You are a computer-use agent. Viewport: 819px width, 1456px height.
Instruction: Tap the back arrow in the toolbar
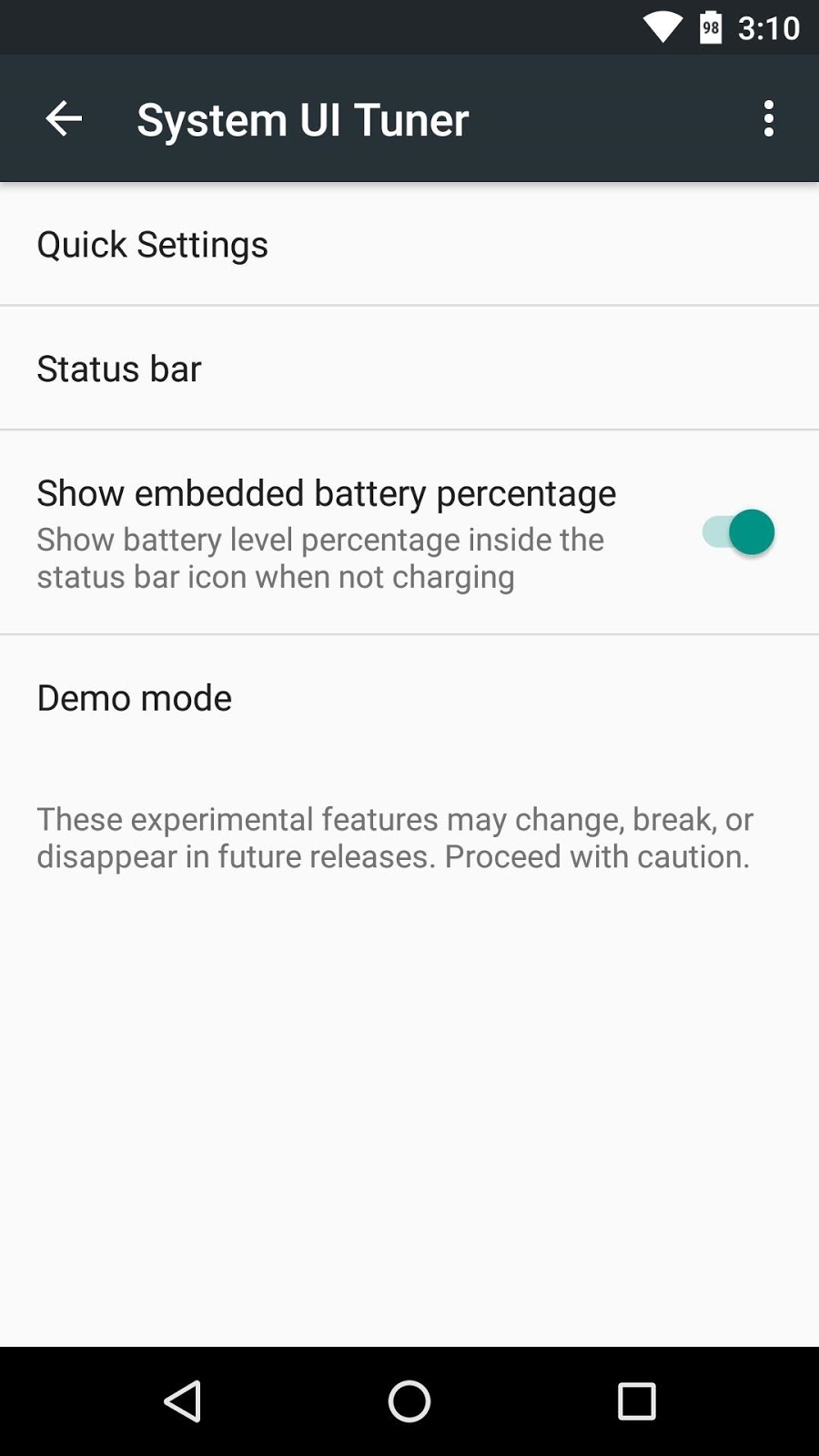pos(64,118)
